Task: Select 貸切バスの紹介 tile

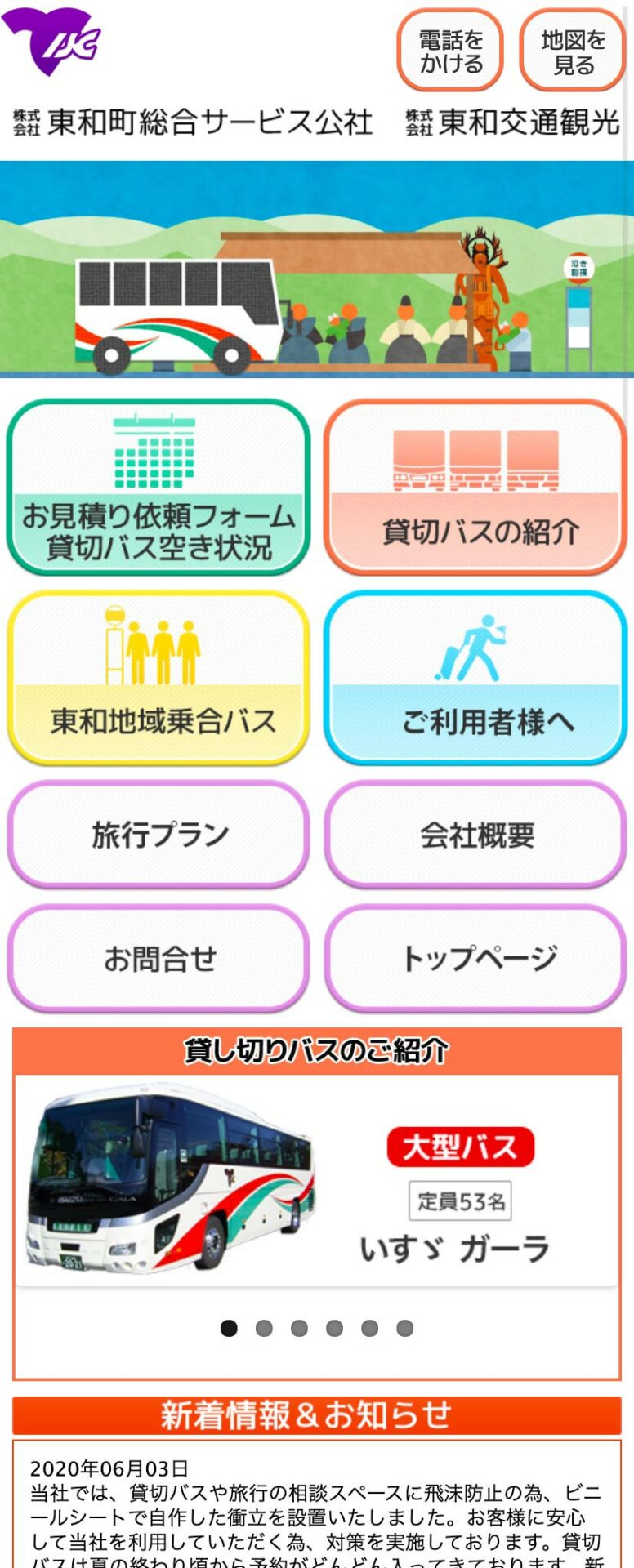Action: coord(475,488)
